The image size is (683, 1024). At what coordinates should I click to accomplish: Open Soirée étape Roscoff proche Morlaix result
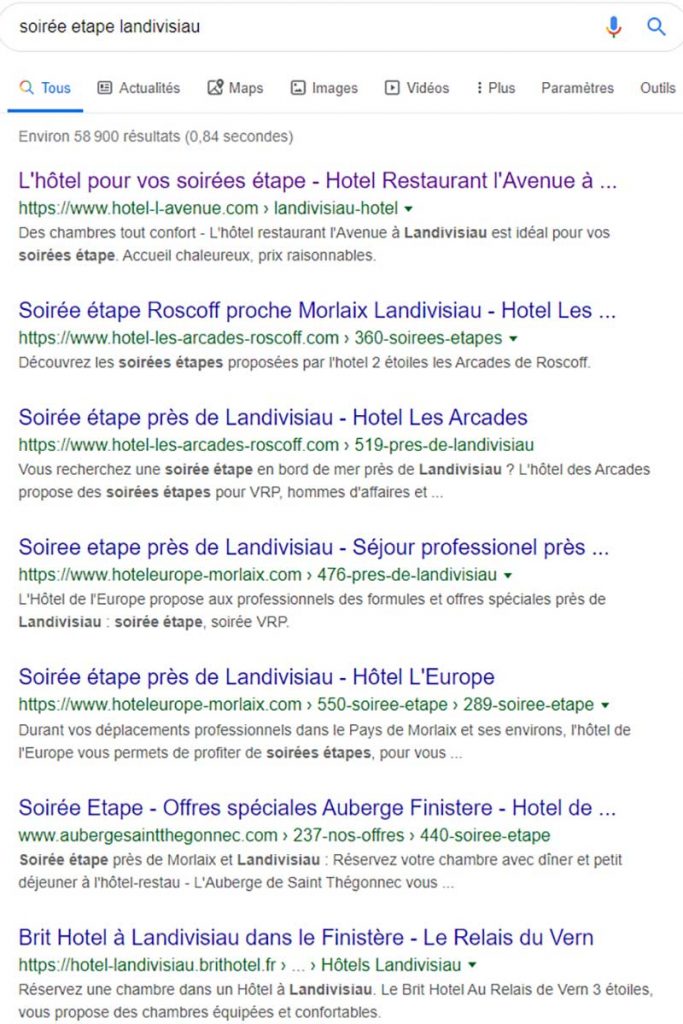[317, 310]
